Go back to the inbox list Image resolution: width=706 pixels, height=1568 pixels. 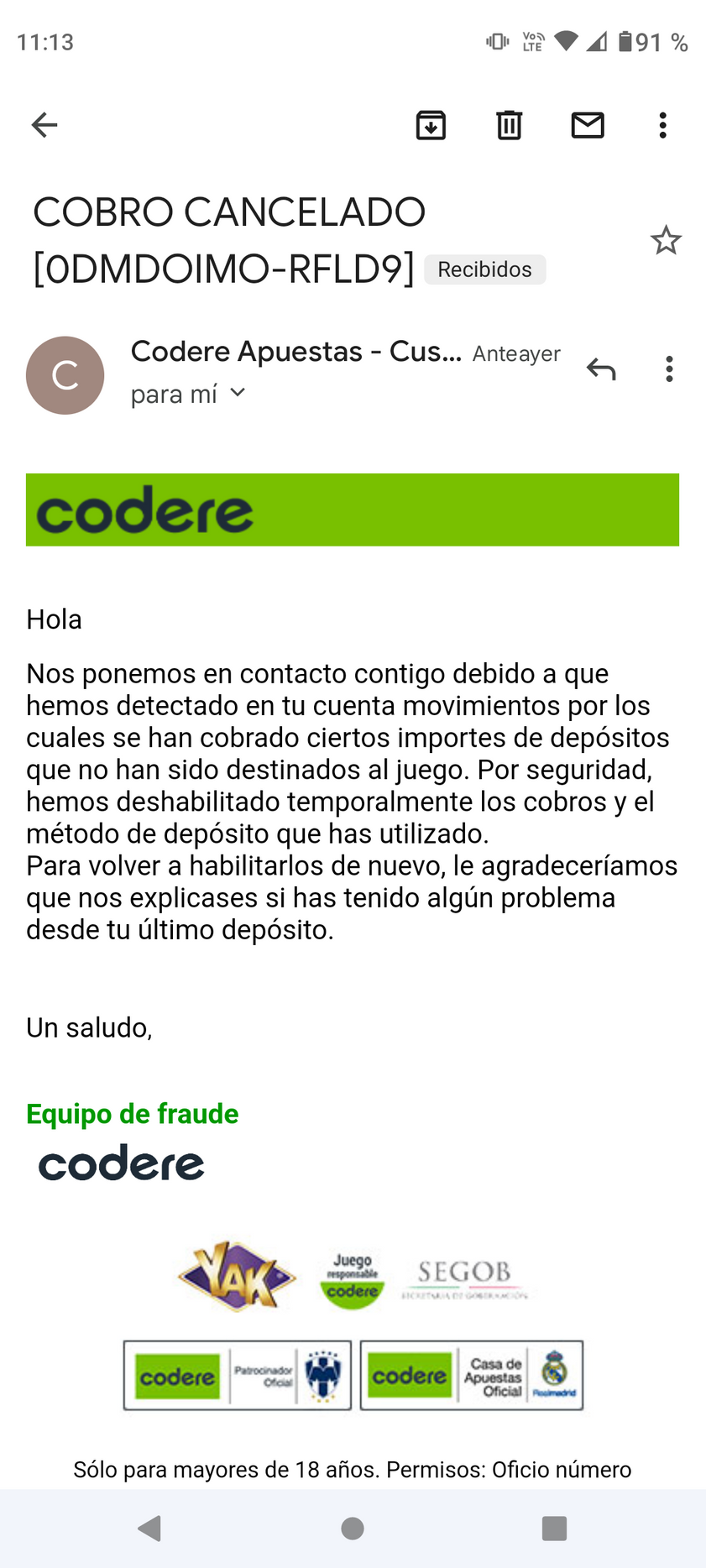point(44,125)
